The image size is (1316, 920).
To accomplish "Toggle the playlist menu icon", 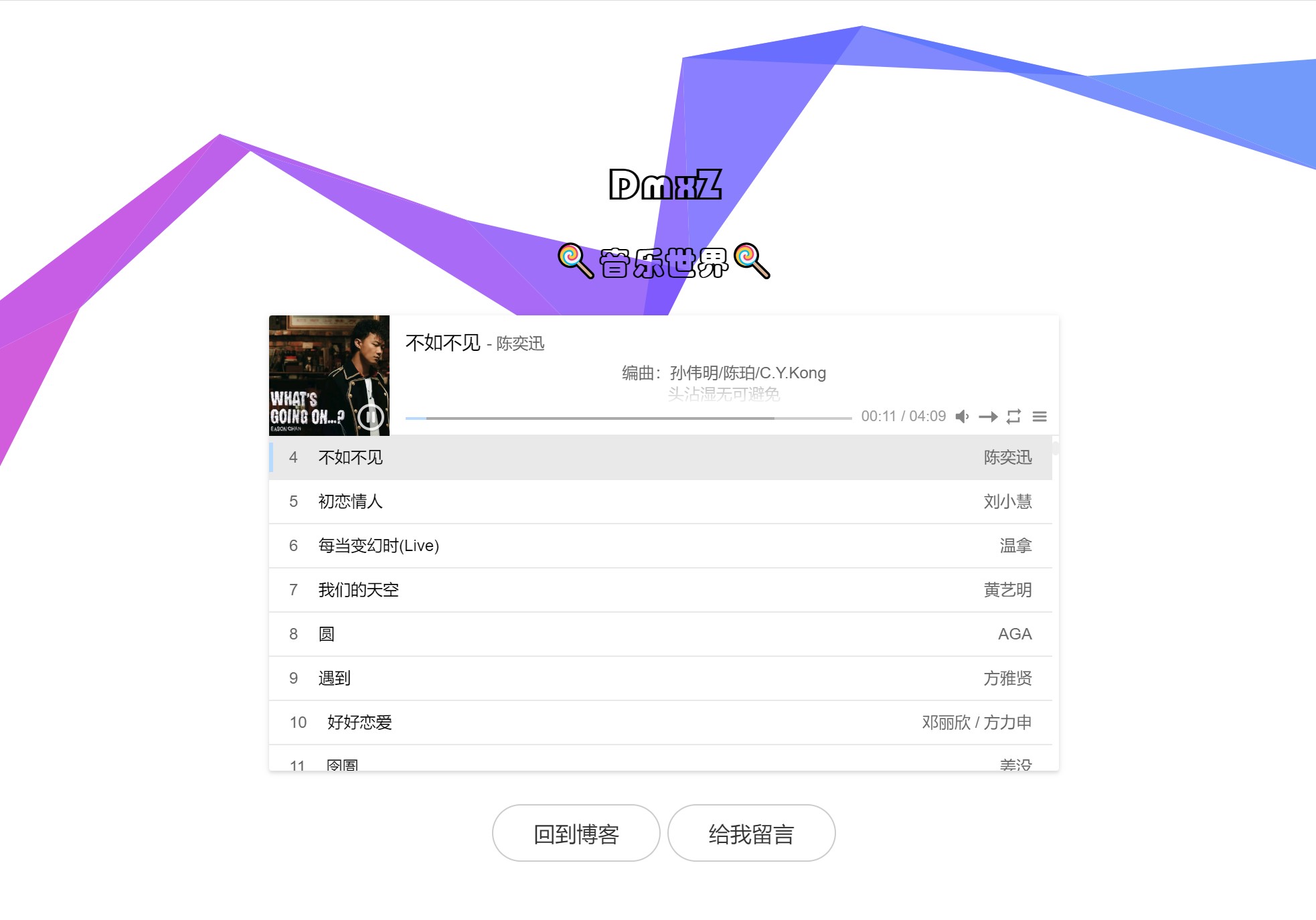I will (1039, 416).
